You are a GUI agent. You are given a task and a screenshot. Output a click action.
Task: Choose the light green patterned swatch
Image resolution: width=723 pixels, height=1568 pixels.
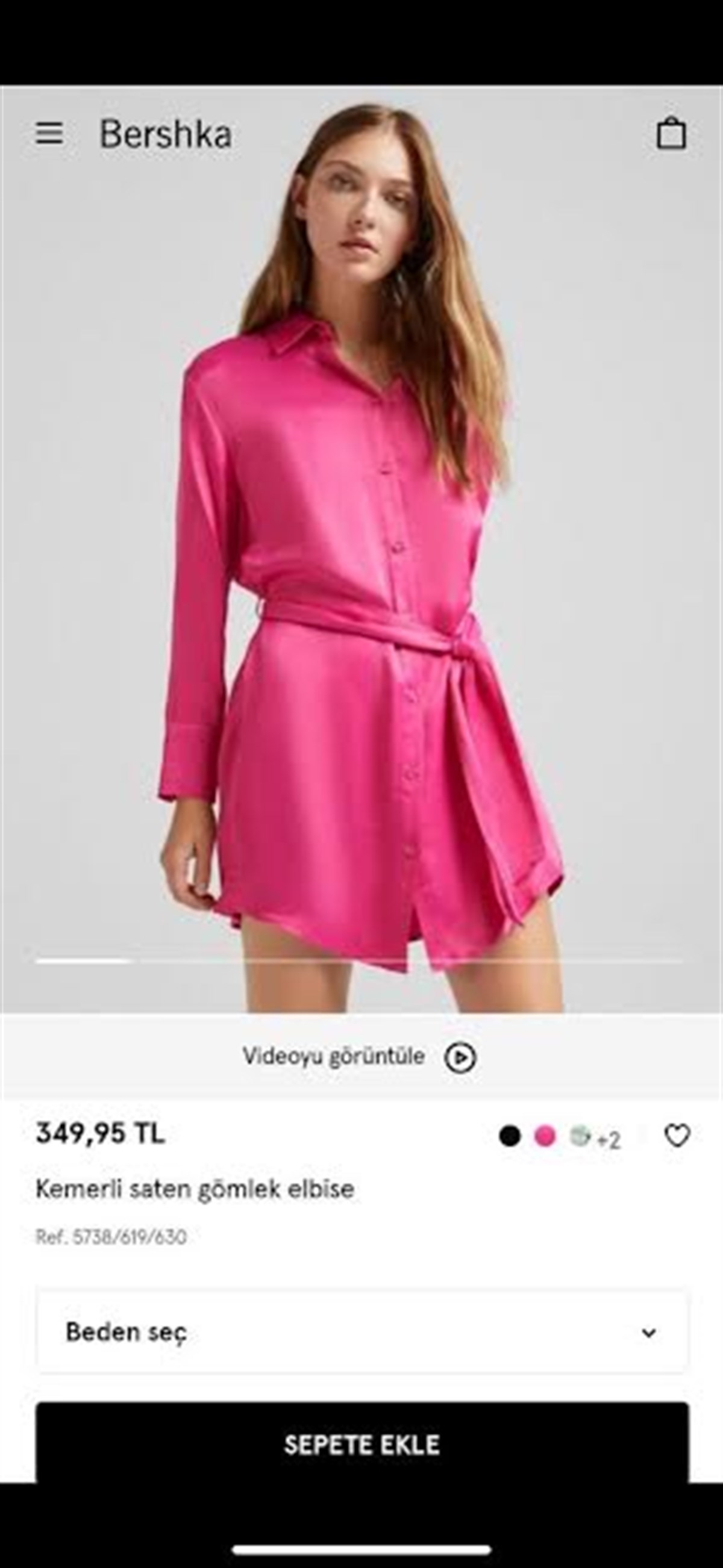tap(580, 1135)
